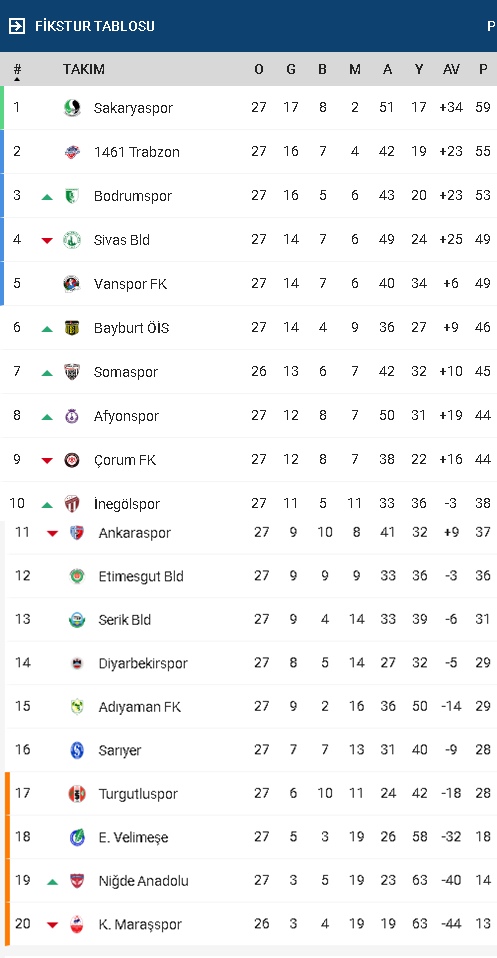497x958 pixels.
Task: Select Diyarbekirspor in the standings
Action: point(251,663)
